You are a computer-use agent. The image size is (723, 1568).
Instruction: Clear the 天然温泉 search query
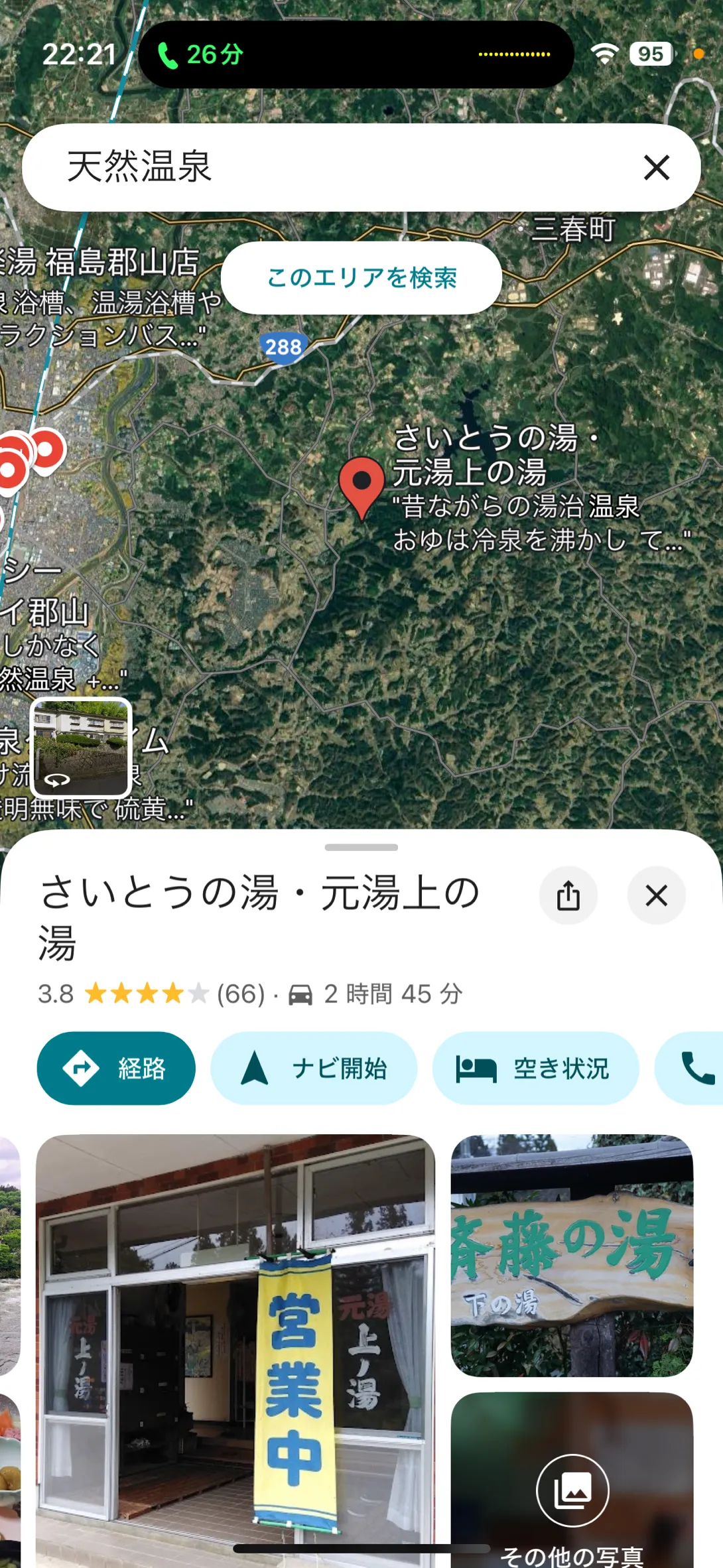(656, 168)
